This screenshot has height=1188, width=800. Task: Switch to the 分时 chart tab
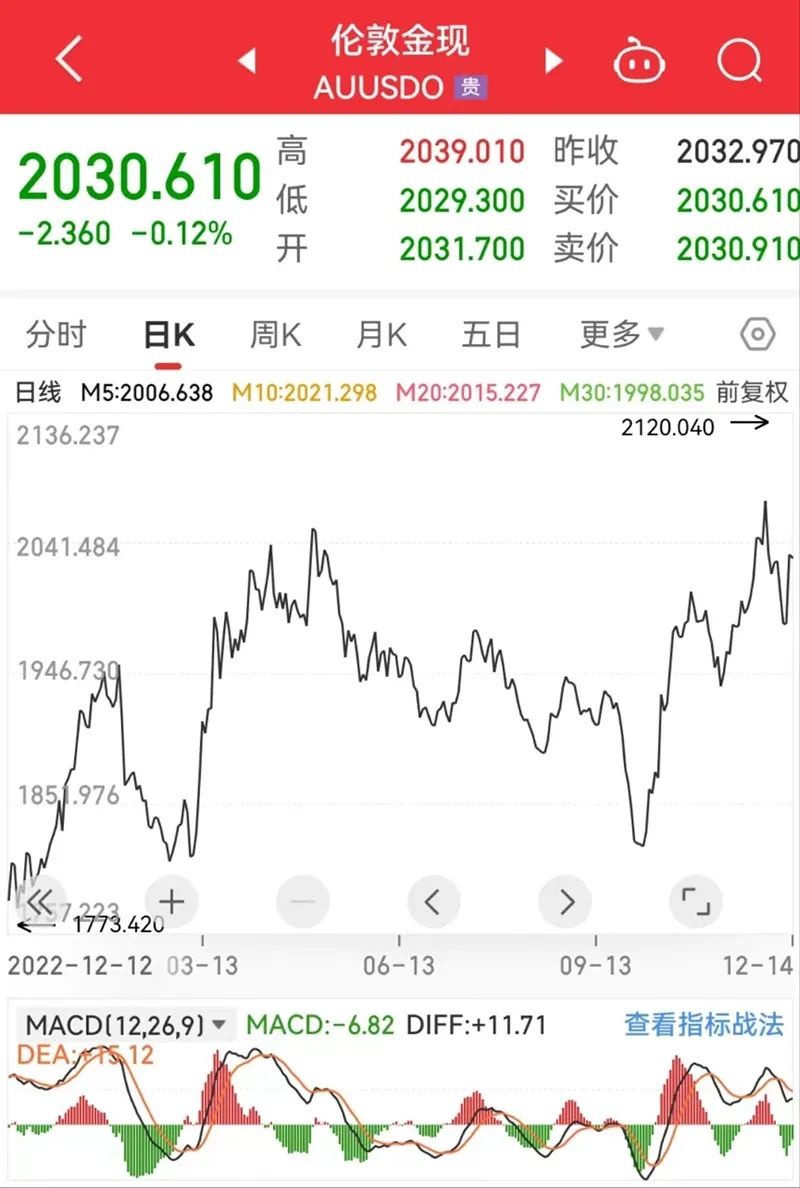coord(57,335)
